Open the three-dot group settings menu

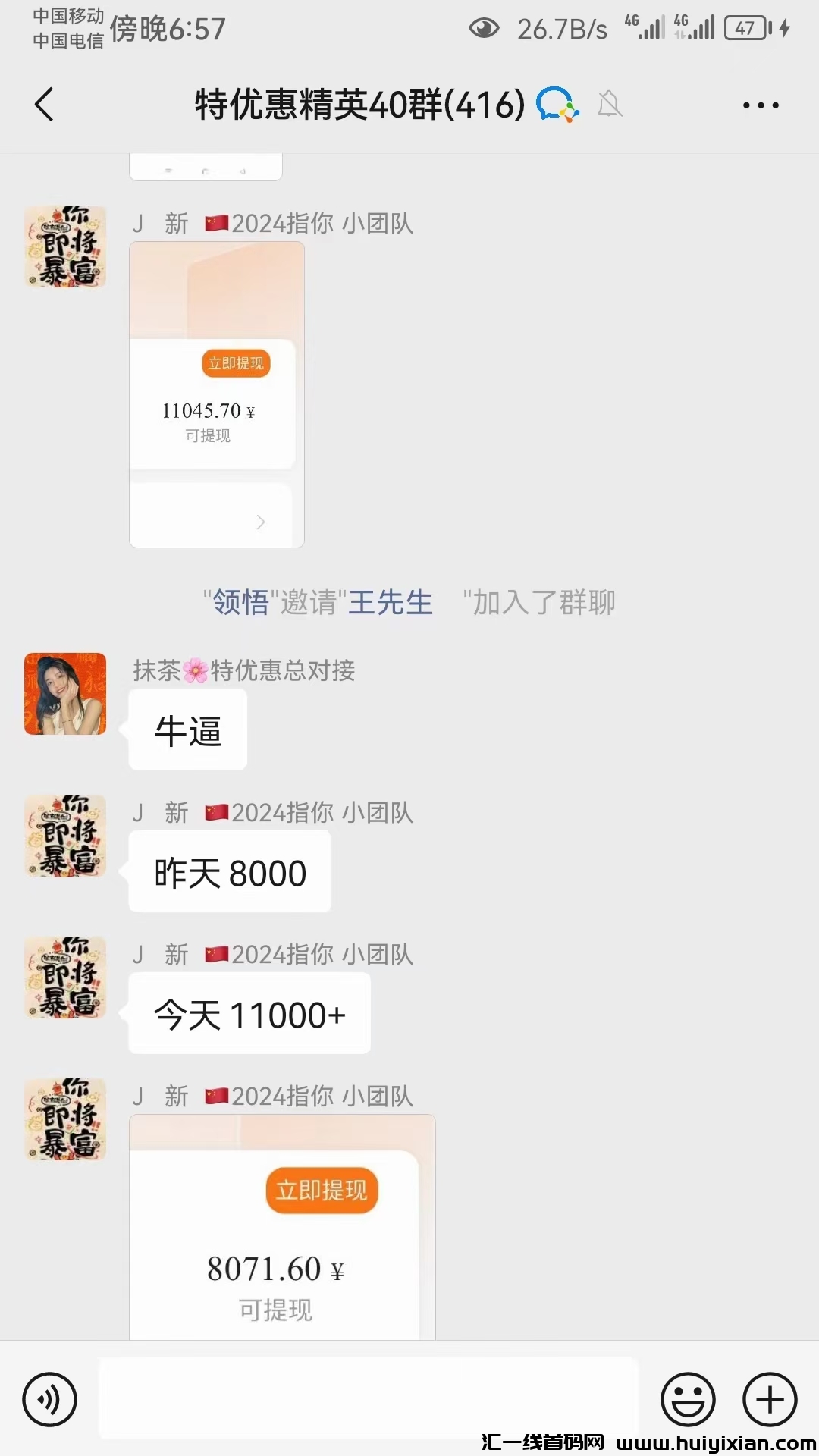coord(761,105)
